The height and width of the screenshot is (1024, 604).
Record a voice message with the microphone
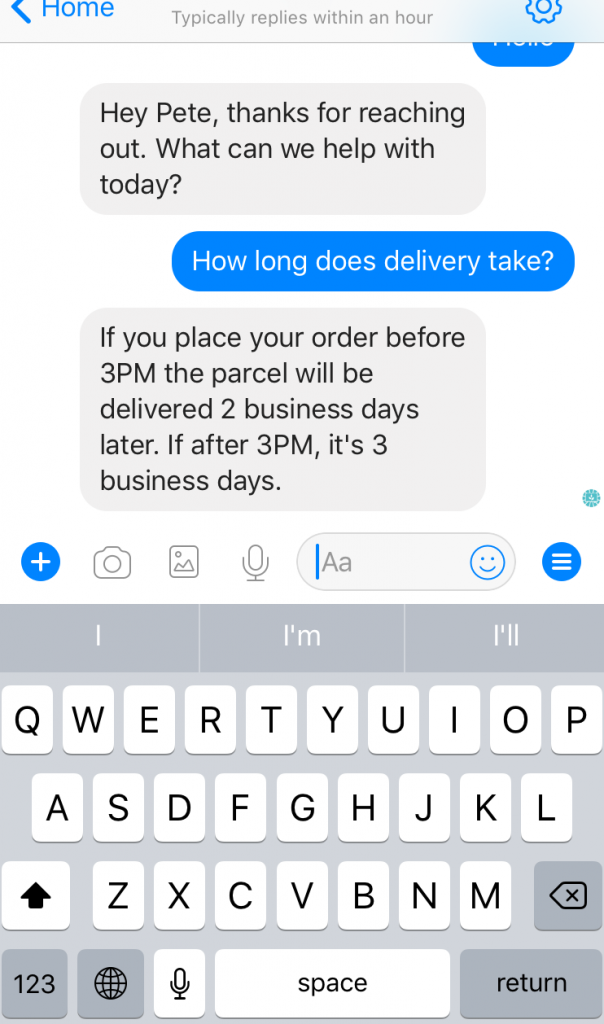pyautogui.click(x=255, y=562)
